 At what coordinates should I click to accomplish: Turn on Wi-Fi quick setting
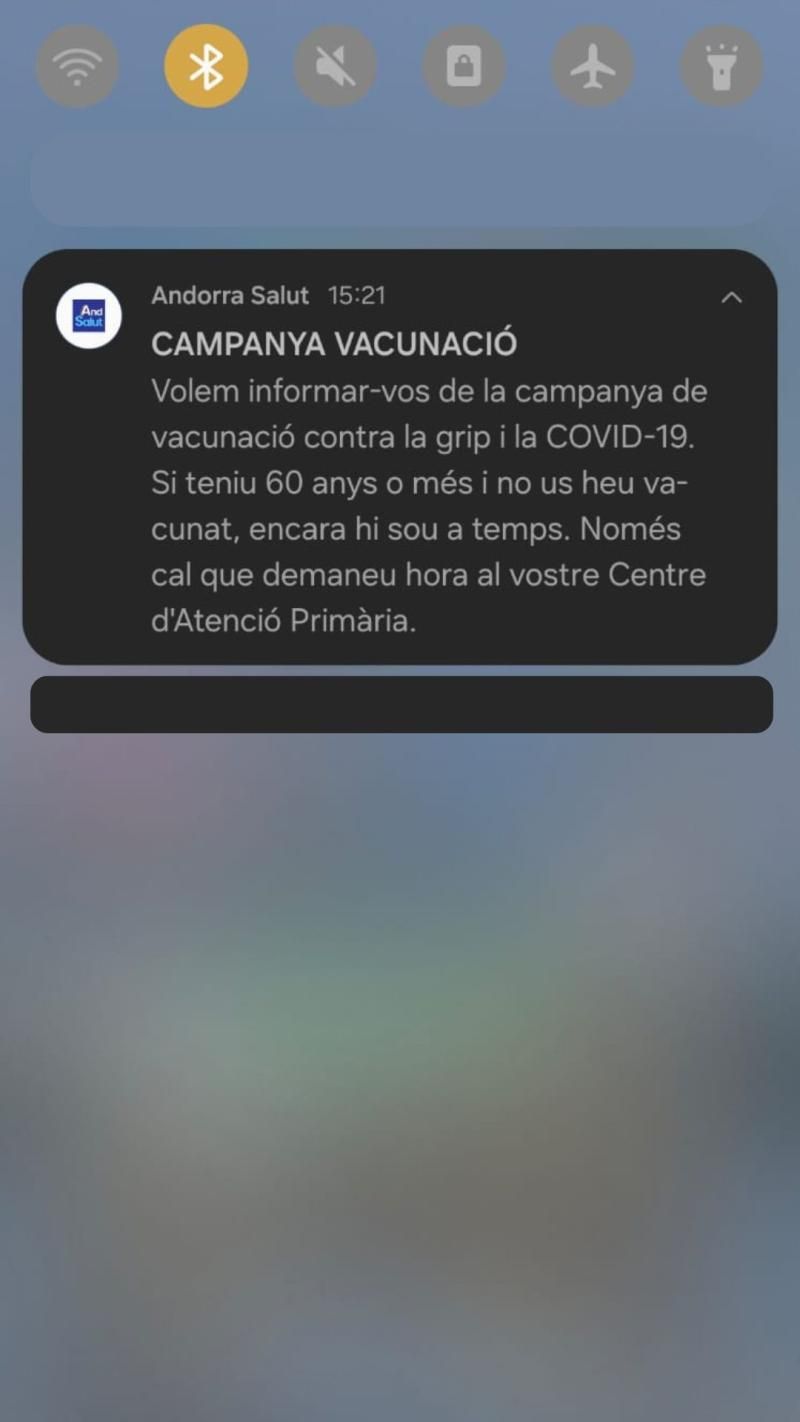(77, 66)
